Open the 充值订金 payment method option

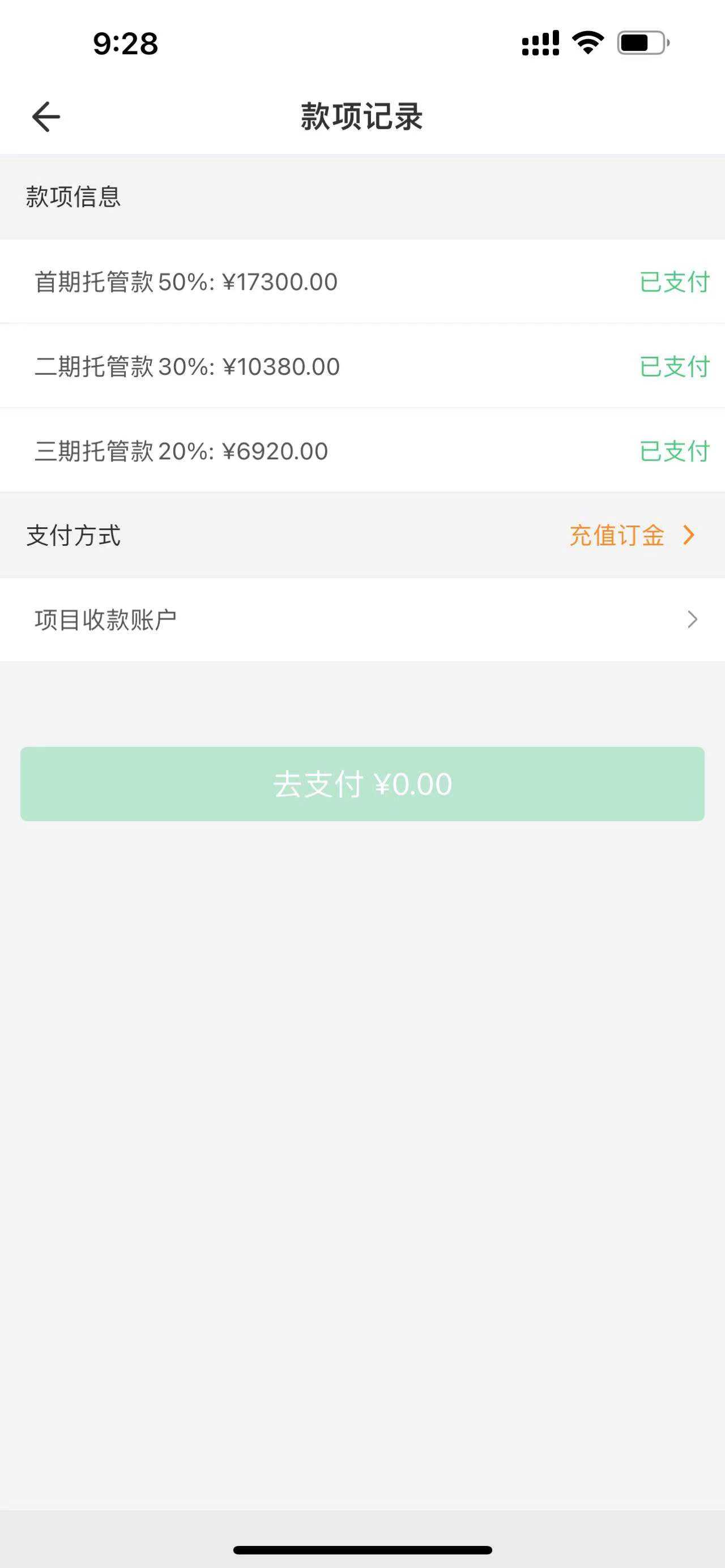coord(630,535)
